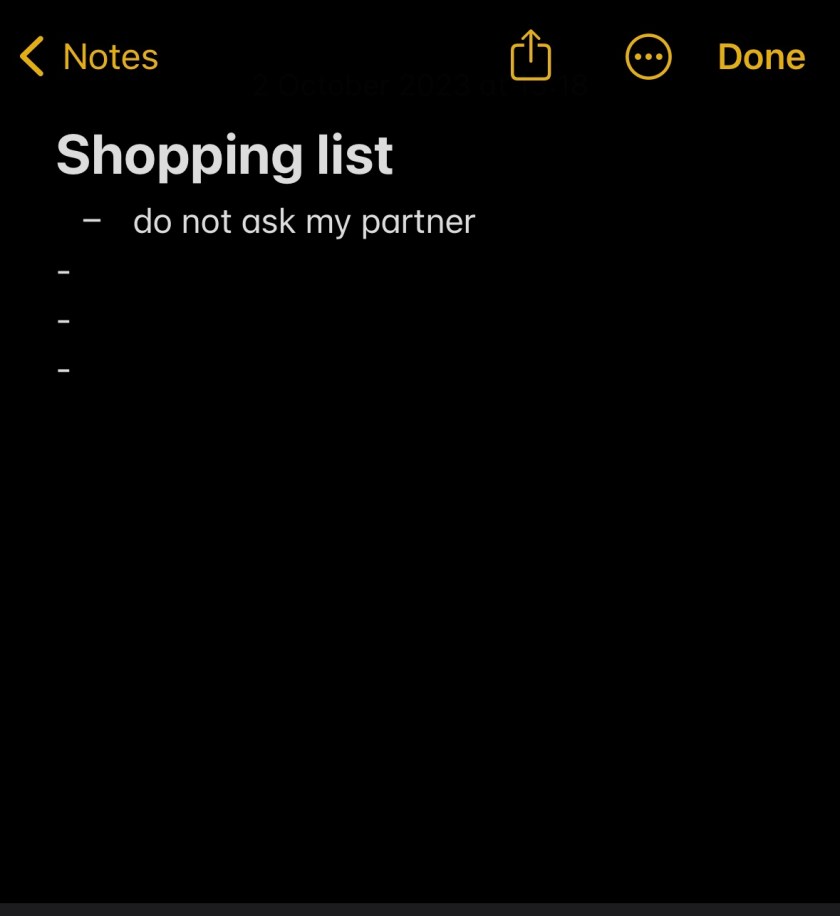Screen dimensions: 840x916
Task: Open the more options ellipsis menu
Action: tap(648, 57)
